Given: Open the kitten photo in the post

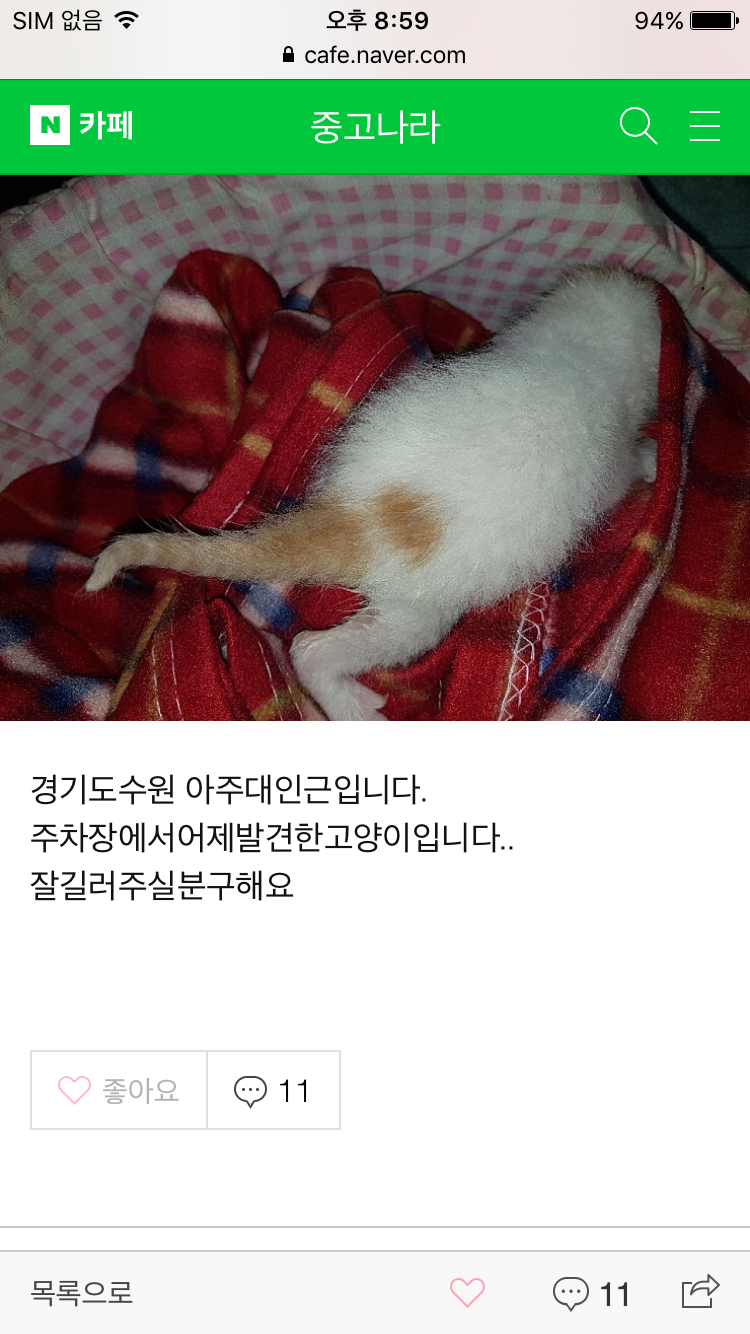Looking at the screenshot, I should pos(375,448).
